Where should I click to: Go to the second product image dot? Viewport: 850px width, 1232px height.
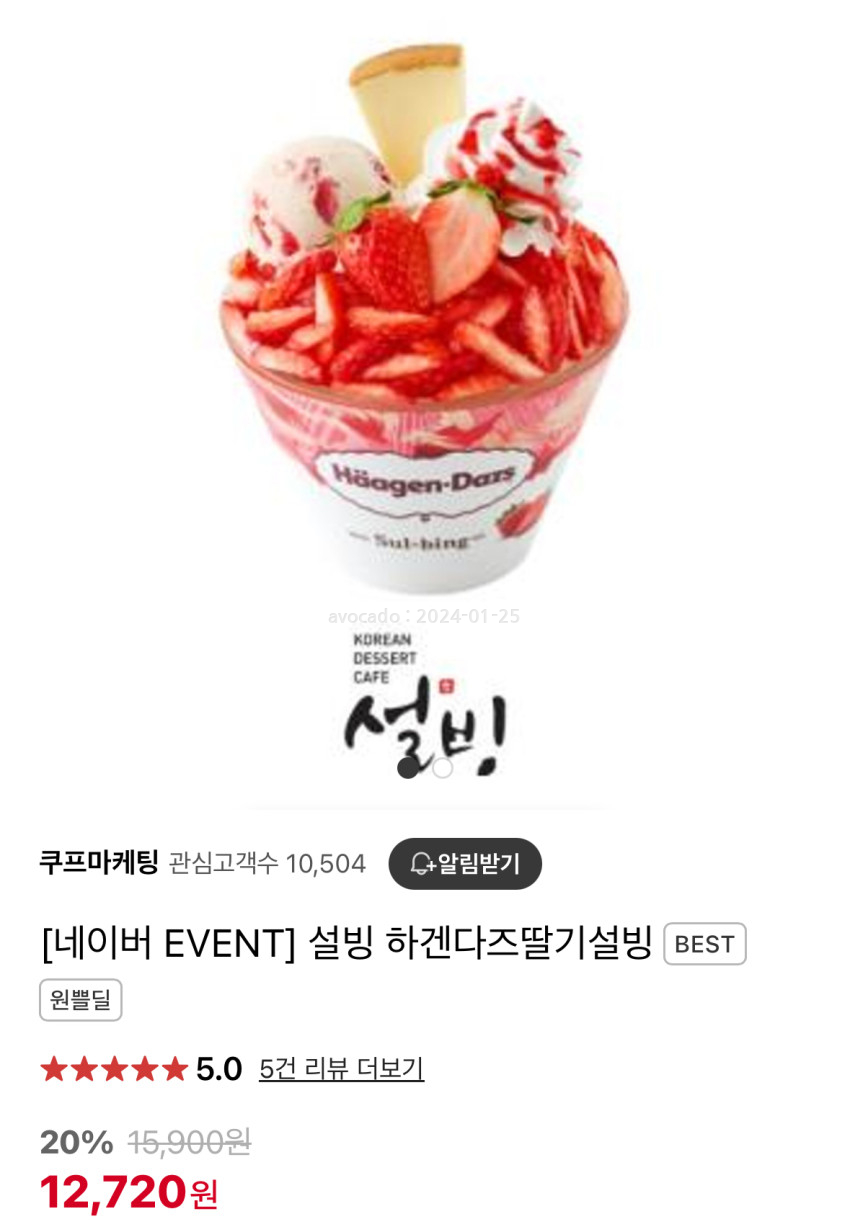[443, 768]
